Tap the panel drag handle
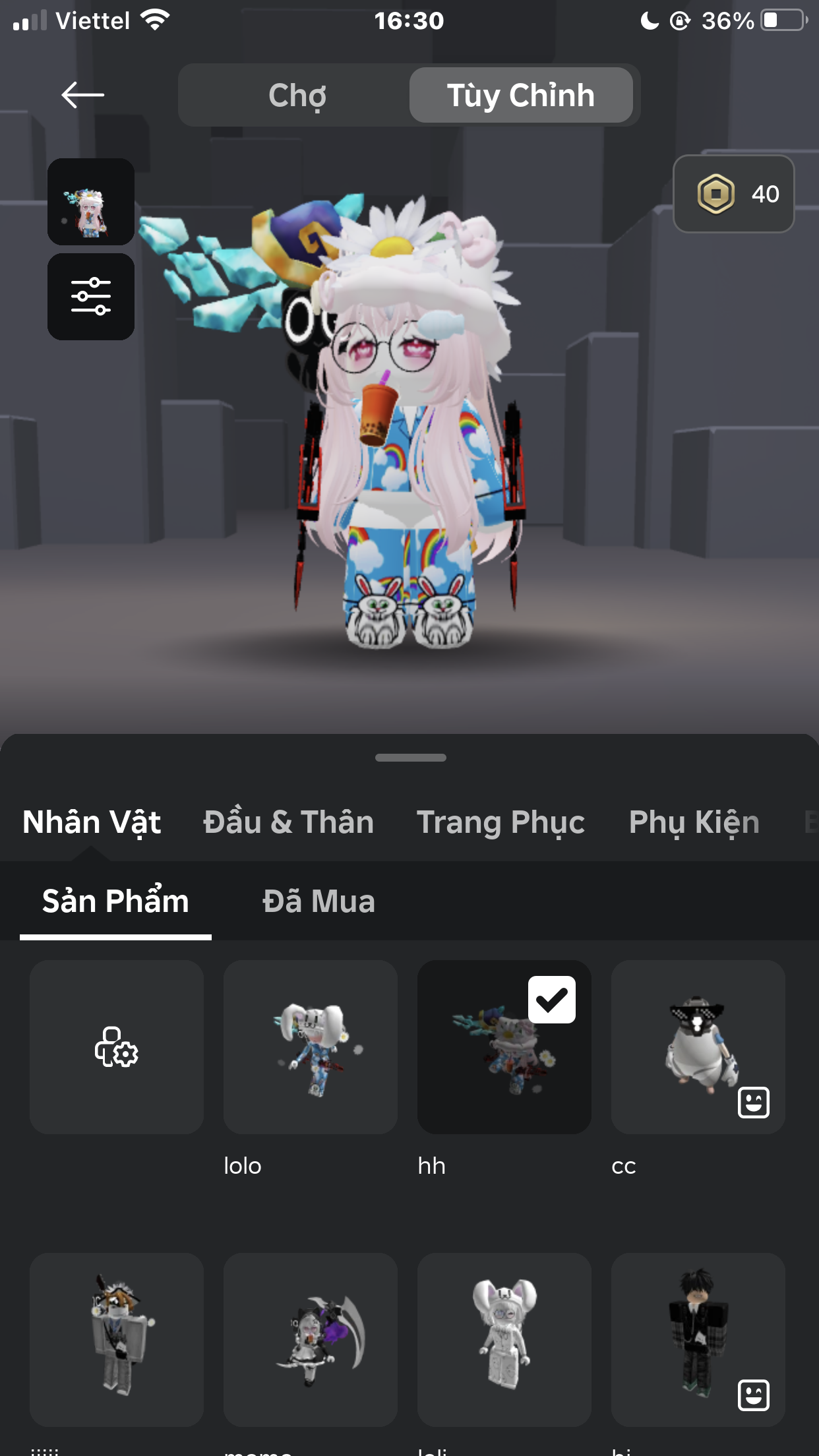This screenshot has height=1456, width=819. click(x=410, y=758)
